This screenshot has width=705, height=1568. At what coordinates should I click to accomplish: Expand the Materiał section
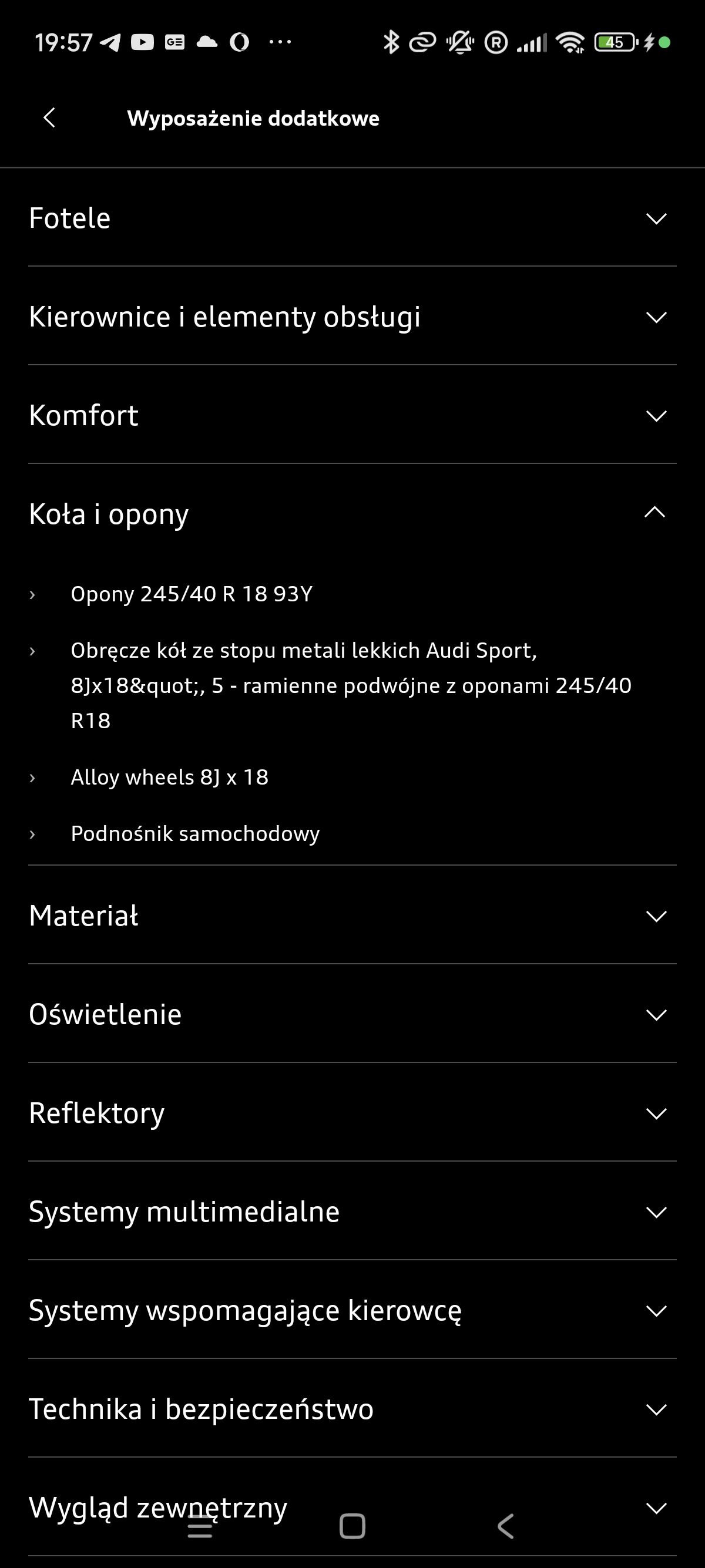[352, 916]
